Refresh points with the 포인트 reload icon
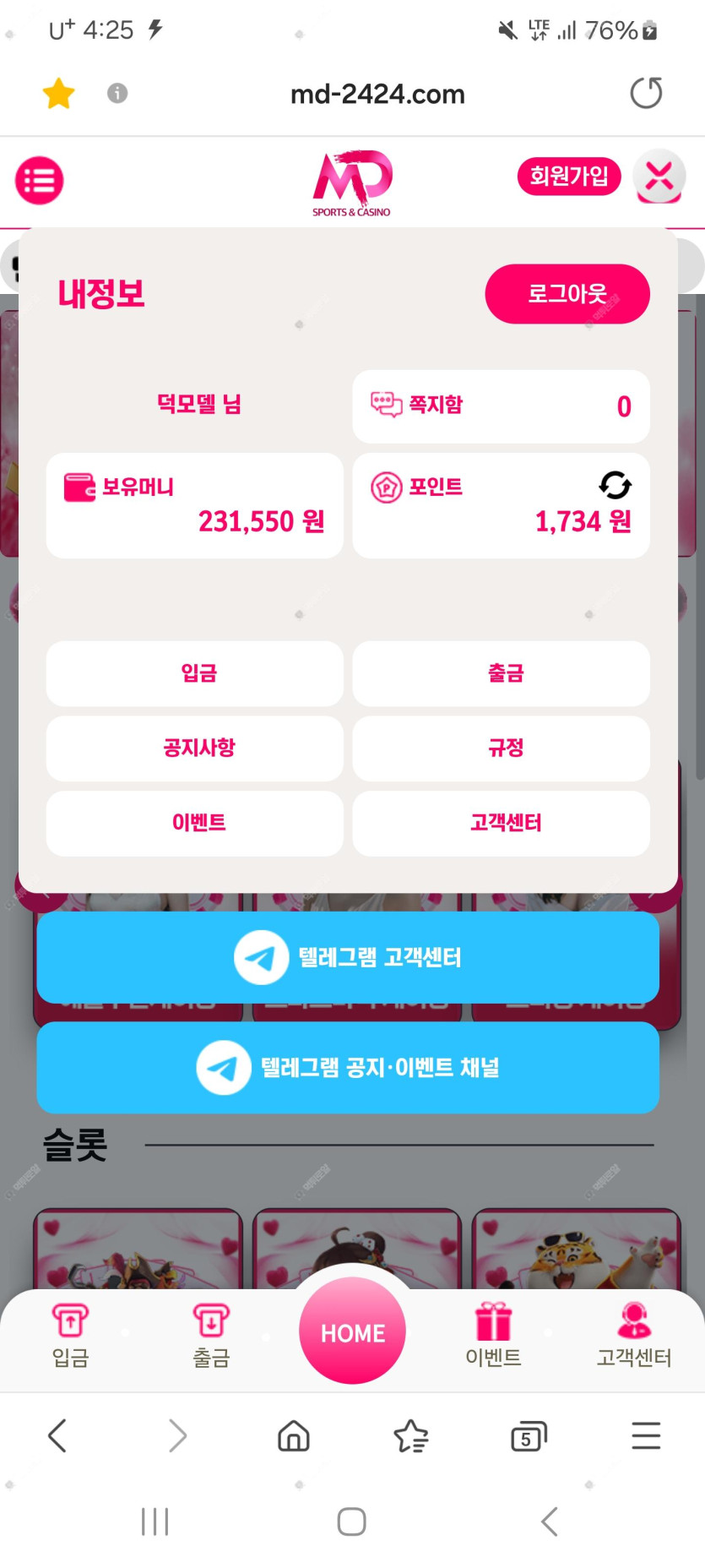Screen dimensions: 705x1568 tap(615, 485)
